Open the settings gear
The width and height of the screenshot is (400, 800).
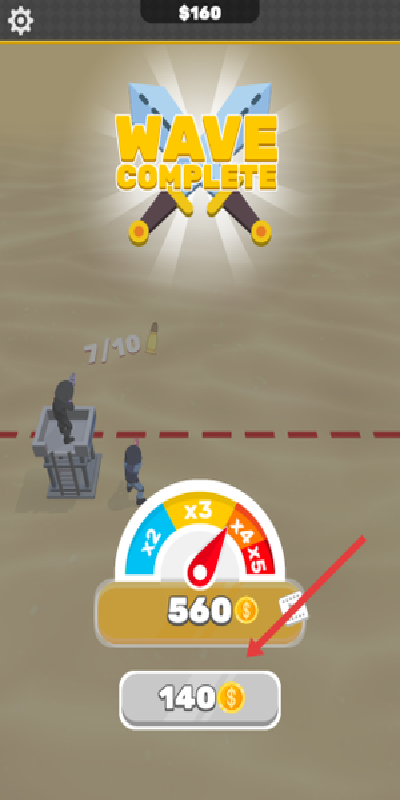20,21
